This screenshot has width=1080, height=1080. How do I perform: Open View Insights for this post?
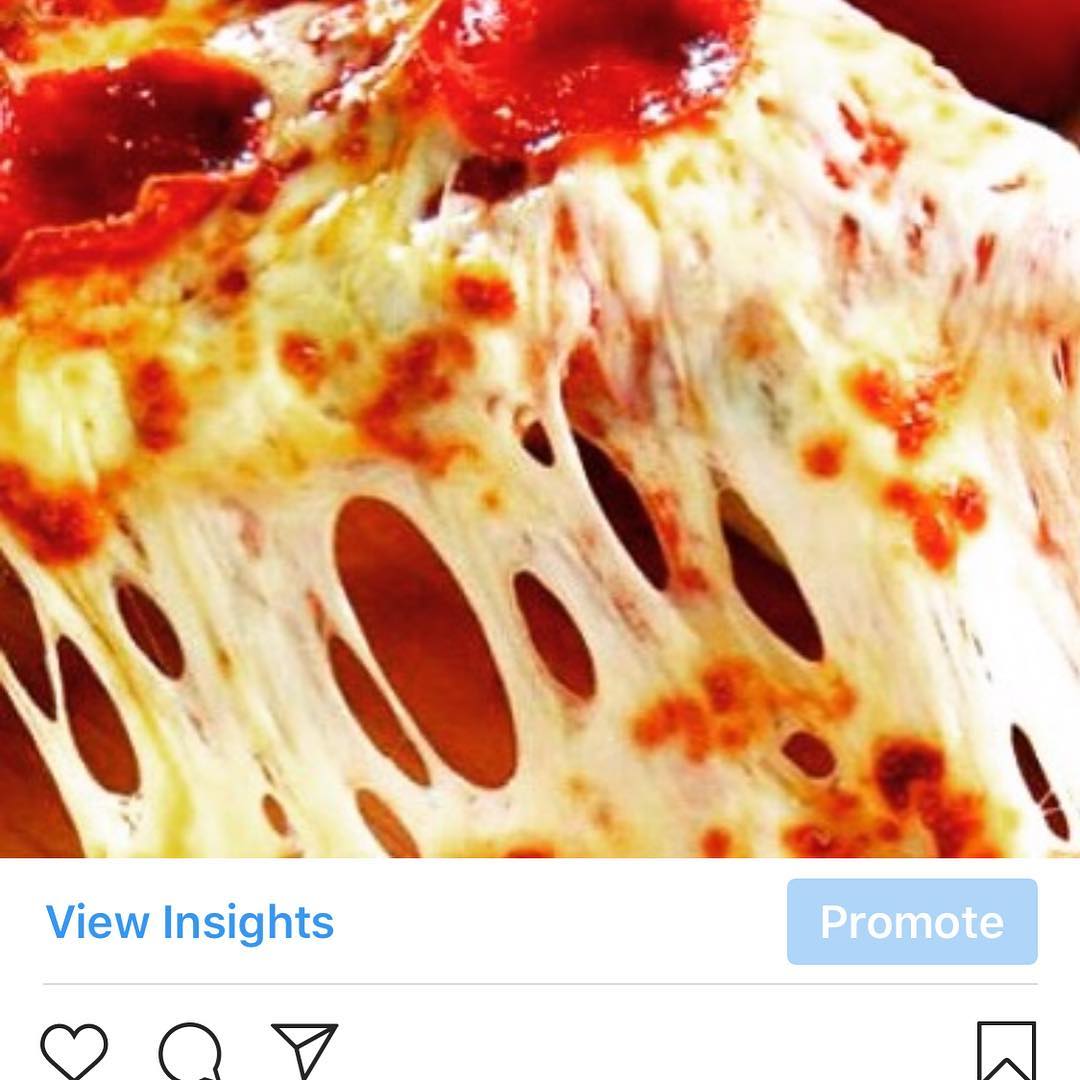[190, 922]
